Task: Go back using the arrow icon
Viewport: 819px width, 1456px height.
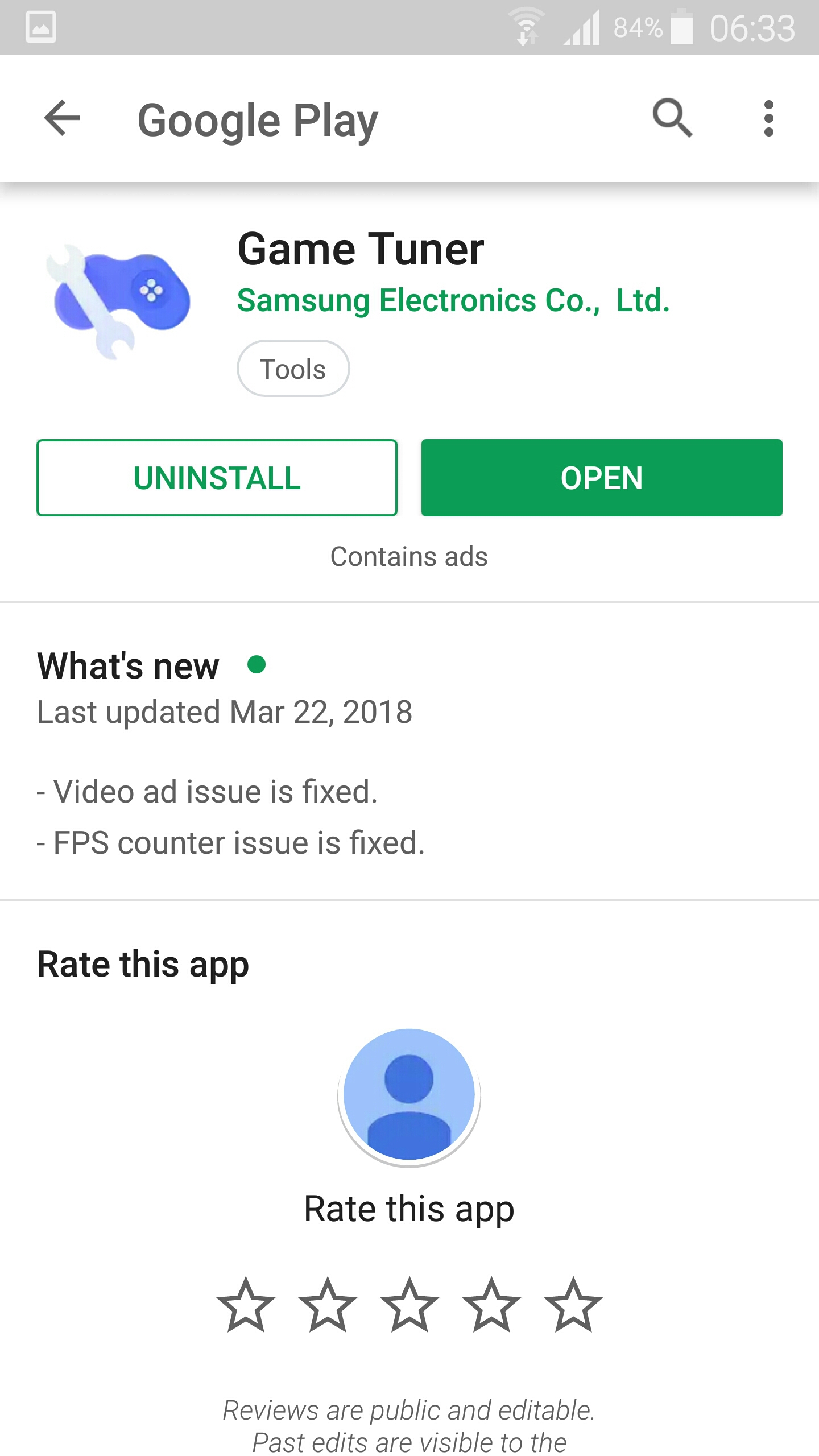Action: pyautogui.click(x=63, y=118)
